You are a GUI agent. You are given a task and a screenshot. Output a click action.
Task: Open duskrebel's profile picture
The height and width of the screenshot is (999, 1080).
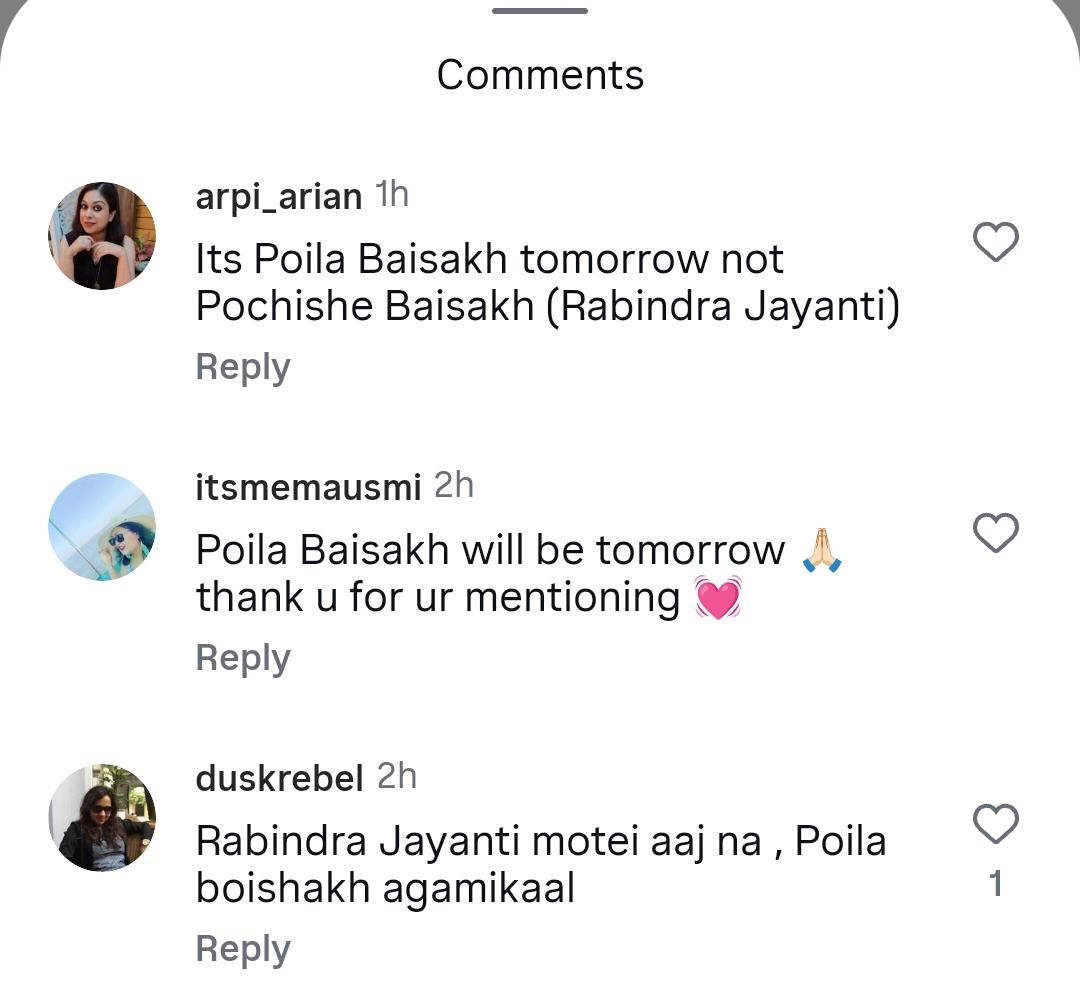point(102,818)
